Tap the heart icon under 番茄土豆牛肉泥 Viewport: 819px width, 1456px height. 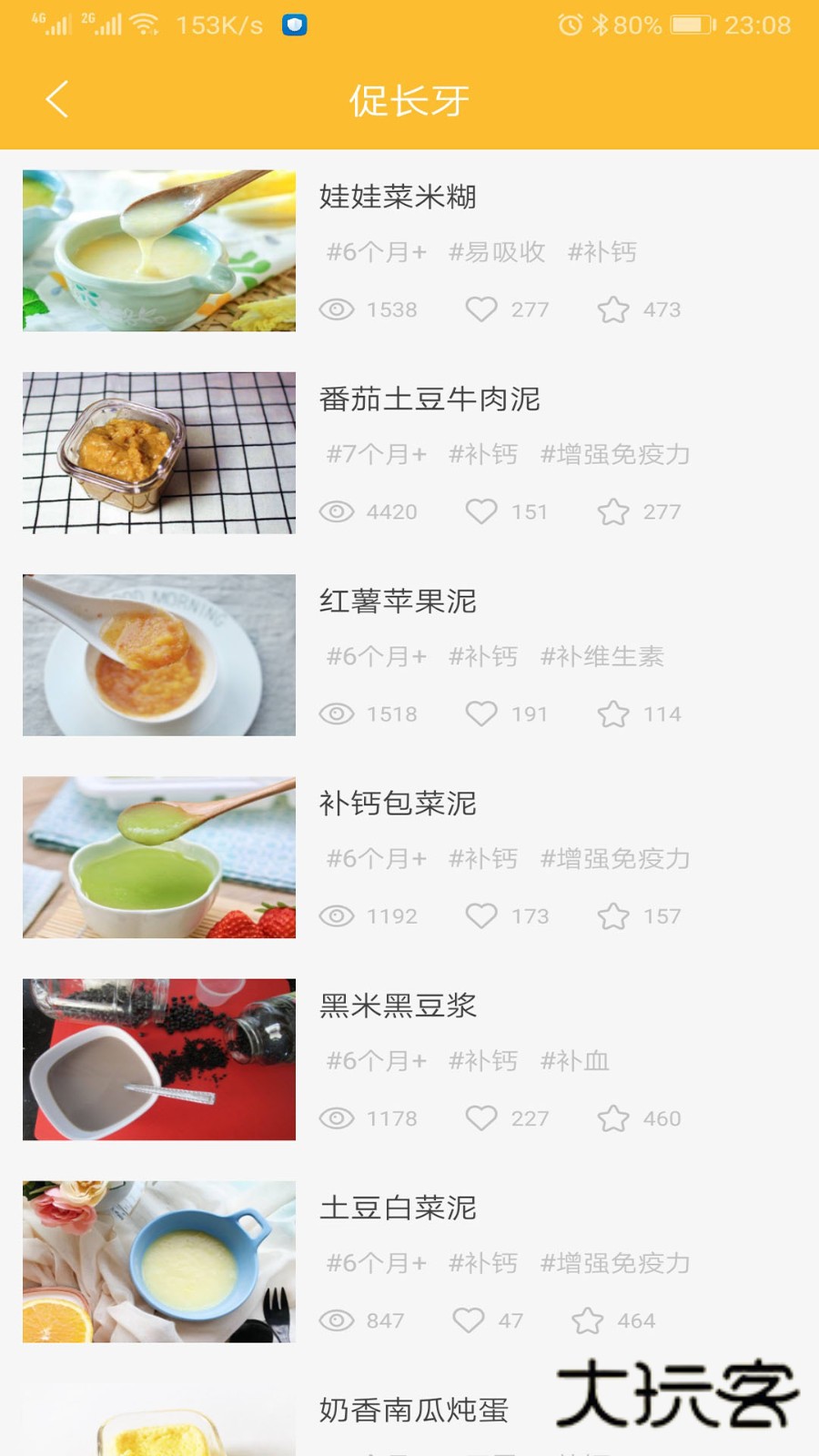point(481,511)
